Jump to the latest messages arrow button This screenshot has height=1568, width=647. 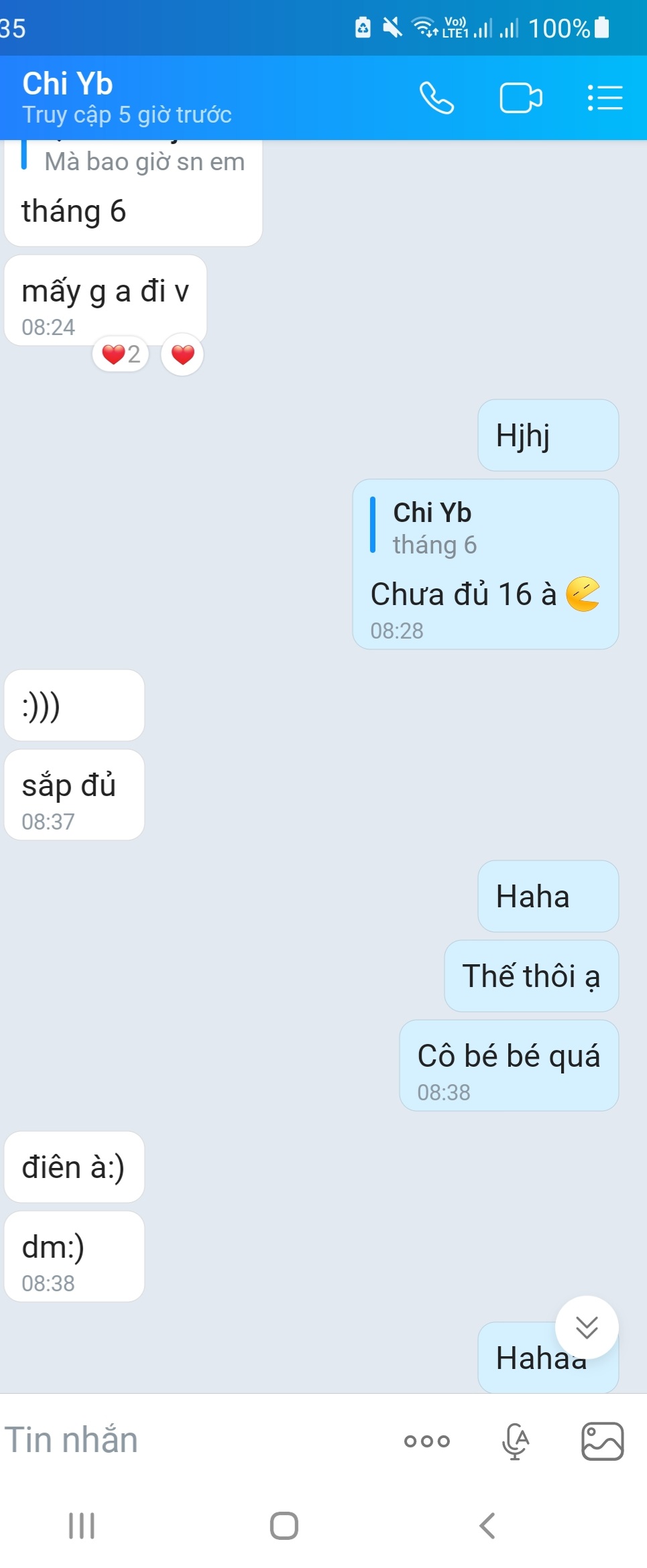coord(587,1327)
